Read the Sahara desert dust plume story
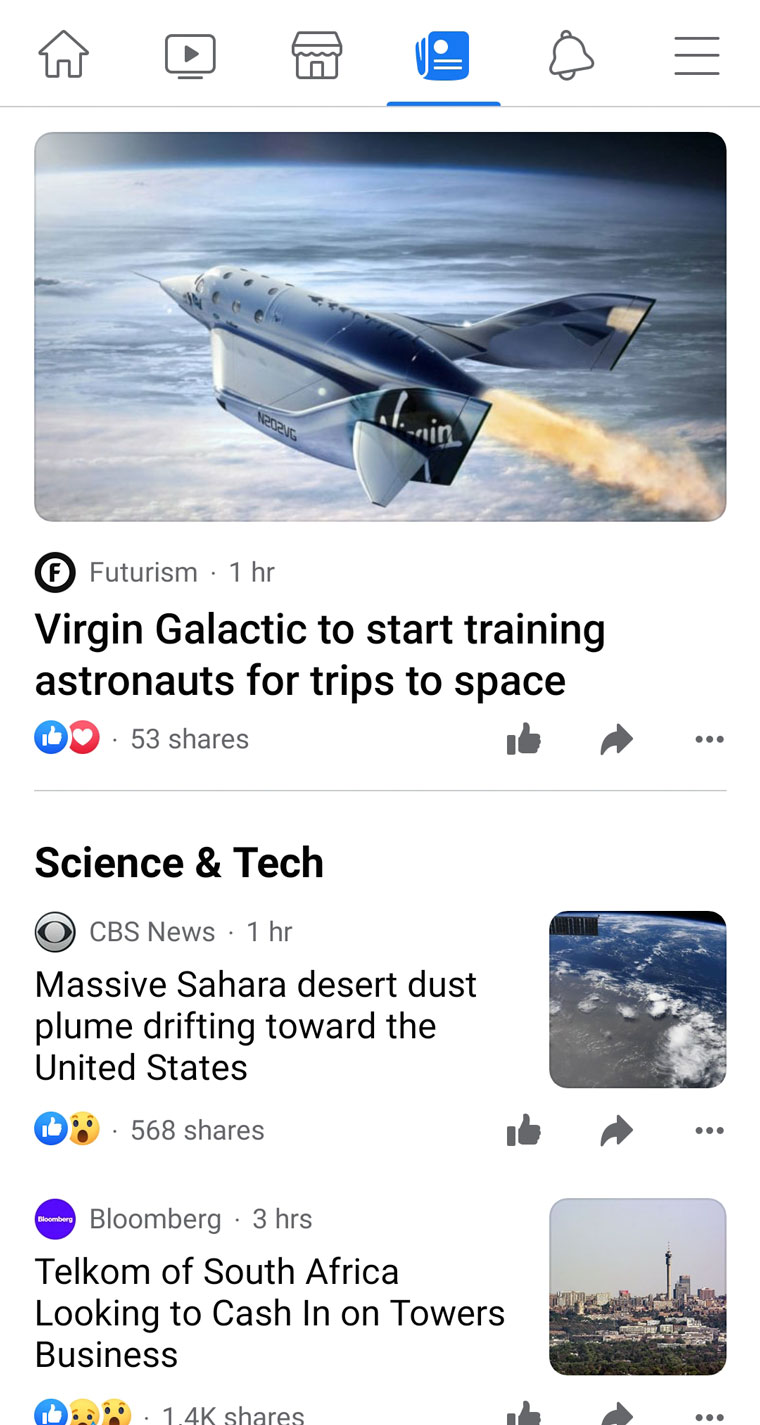Image resolution: width=760 pixels, height=1425 pixels. [256, 1026]
